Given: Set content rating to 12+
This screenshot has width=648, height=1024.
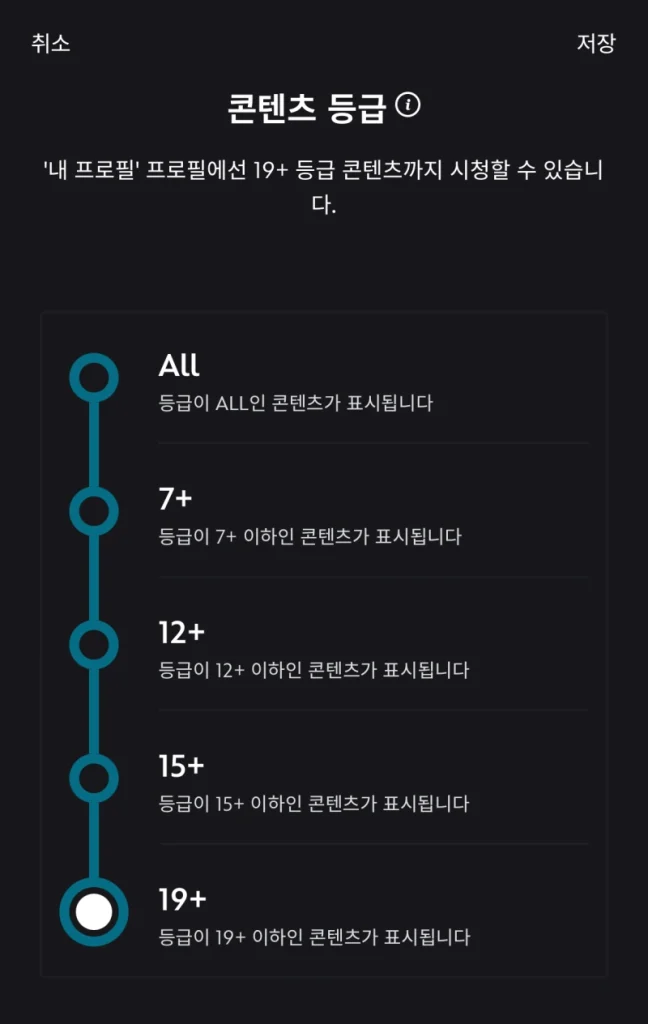Looking at the screenshot, I should (x=94, y=645).
